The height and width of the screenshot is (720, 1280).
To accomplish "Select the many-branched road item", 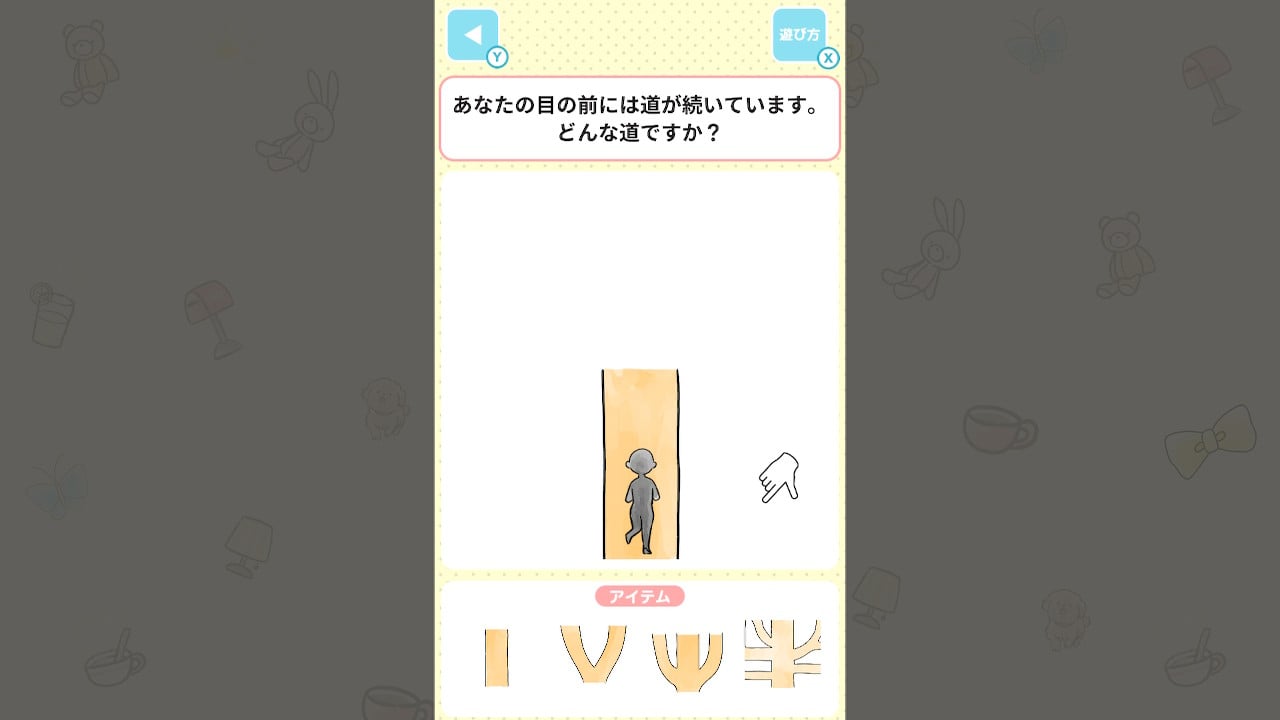I will [782, 653].
